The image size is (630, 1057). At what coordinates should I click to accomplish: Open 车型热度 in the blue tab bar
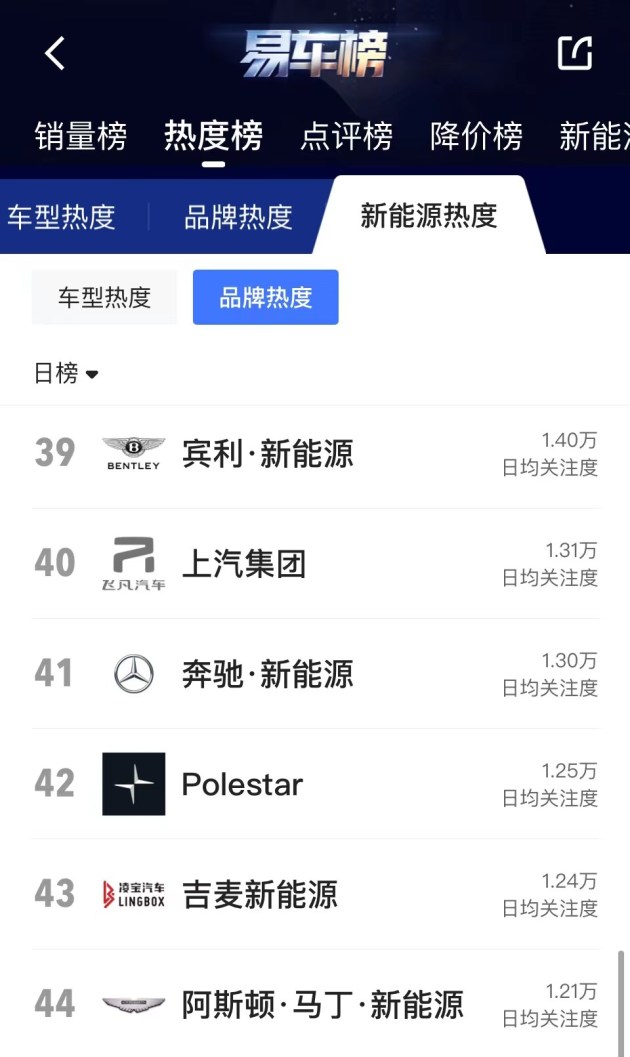click(x=61, y=217)
